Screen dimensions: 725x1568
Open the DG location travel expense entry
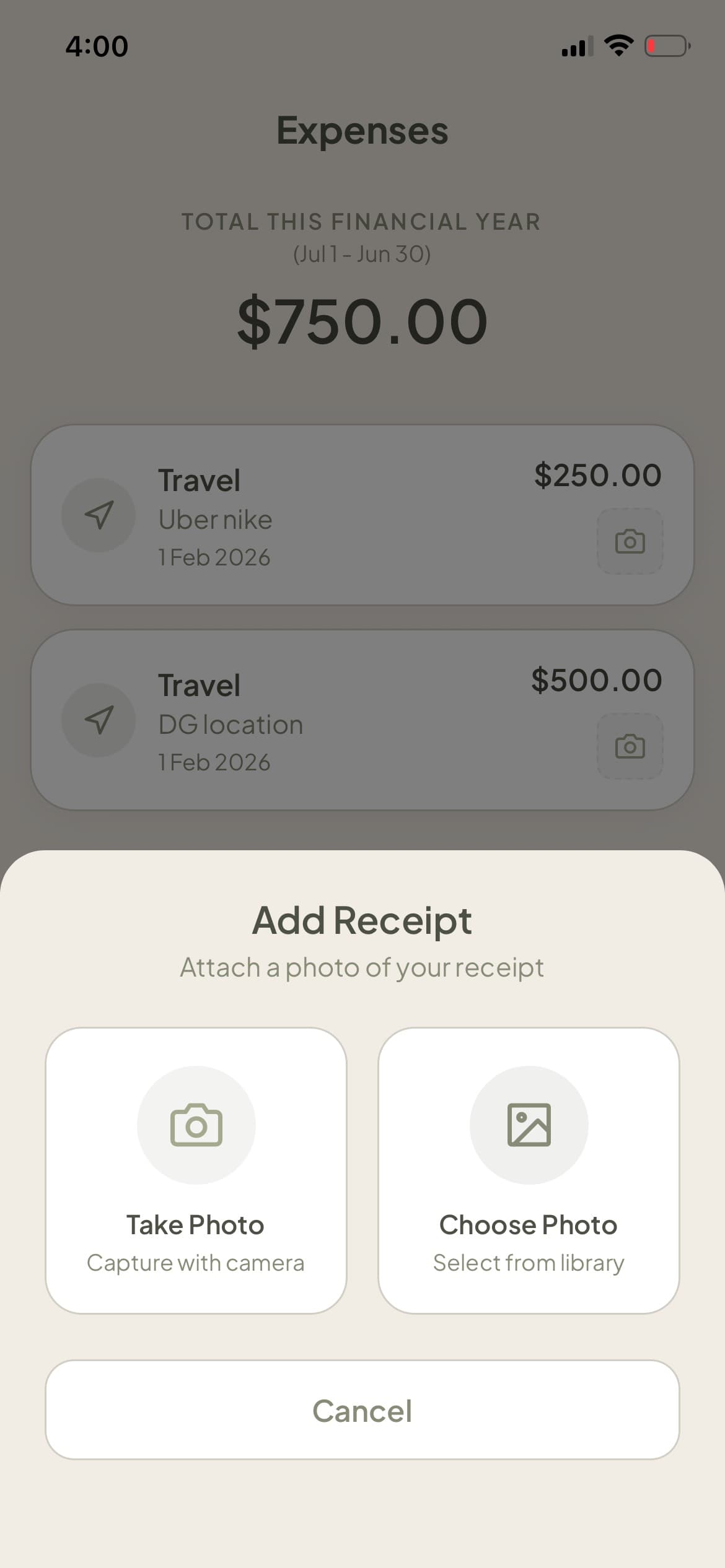coord(362,720)
